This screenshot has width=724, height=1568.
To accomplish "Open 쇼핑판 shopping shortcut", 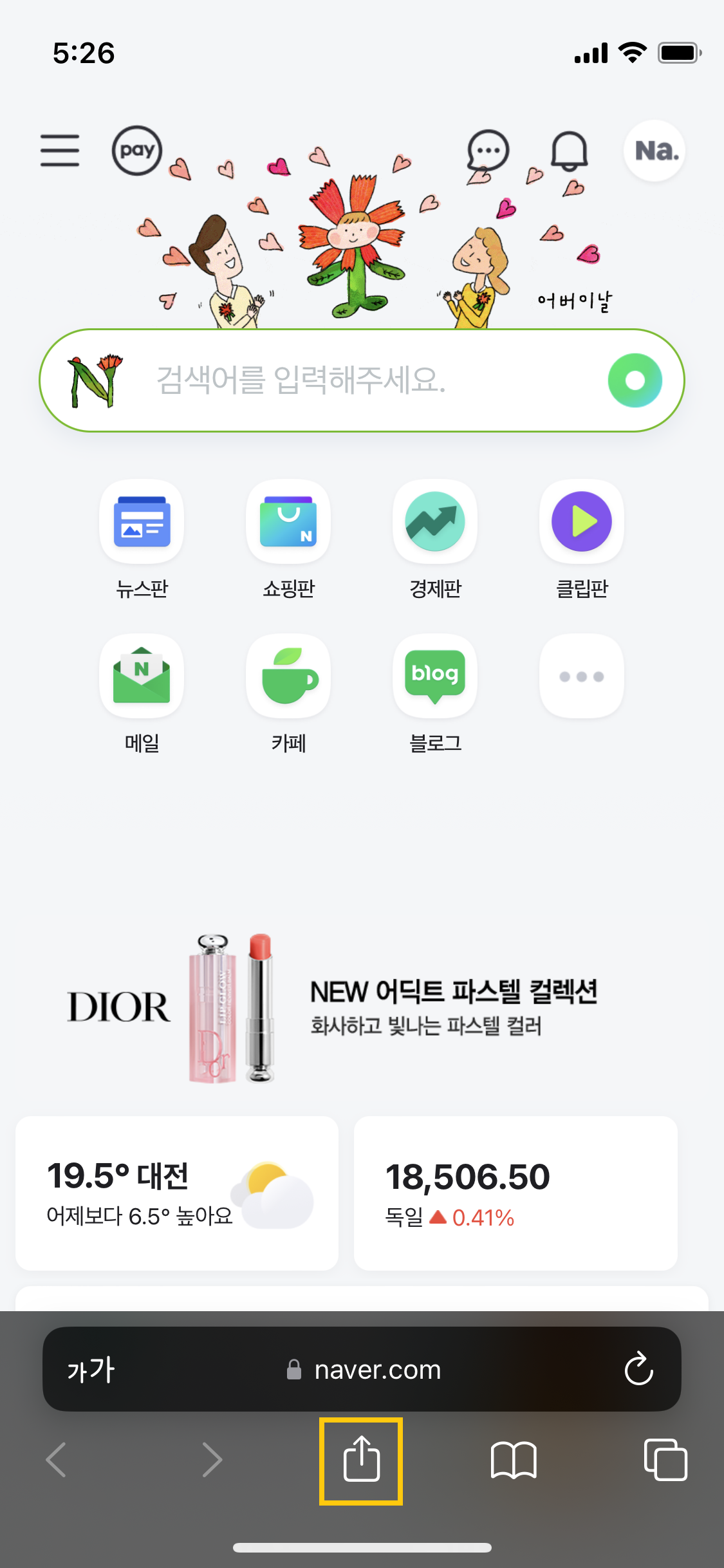I will (x=288, y=521).
